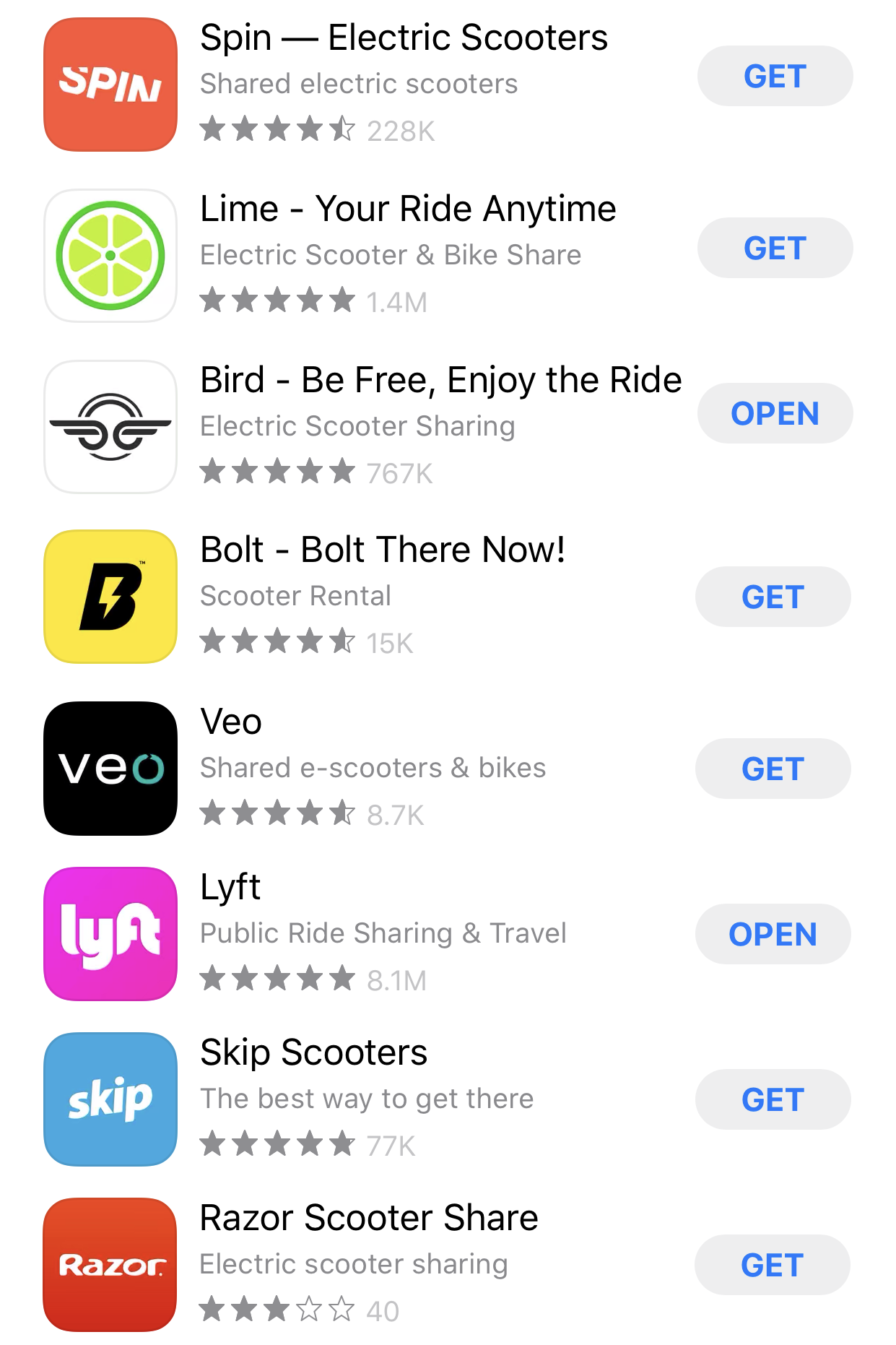The height and width of the screenshot is (1345, 896).
Task: Open the Veo app page
Action: [231, 722]
